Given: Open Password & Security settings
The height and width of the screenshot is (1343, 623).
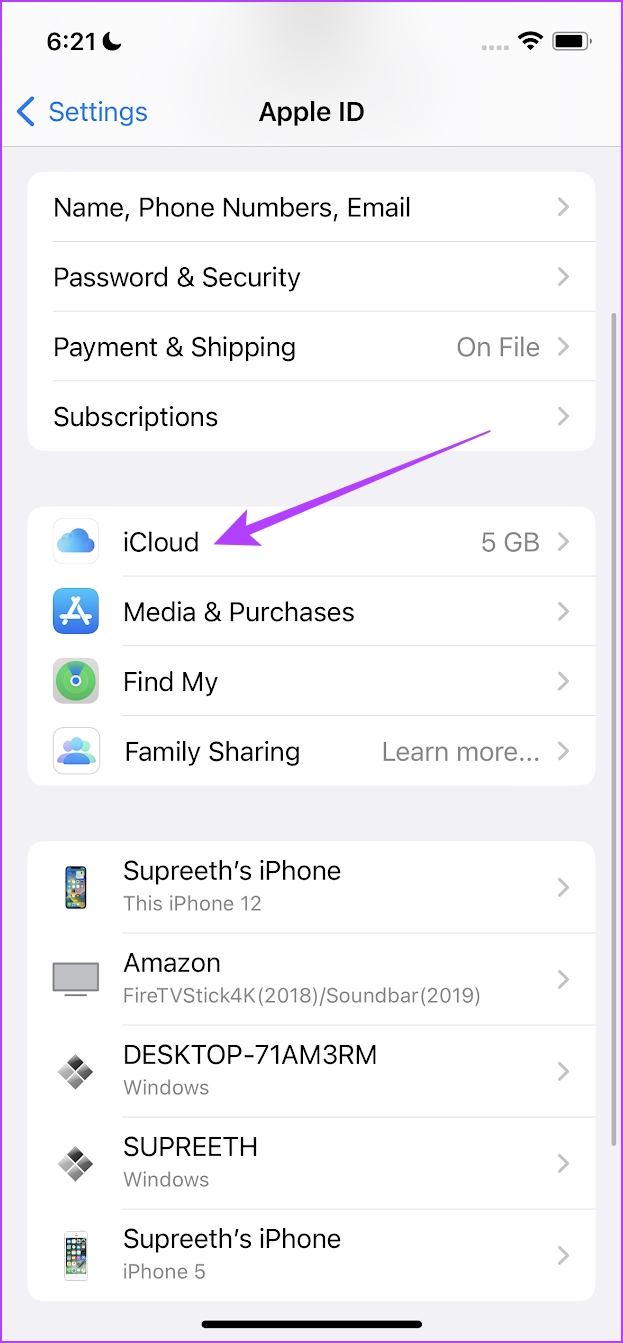Looking at the screenshot, I should [x=311, y=277].
